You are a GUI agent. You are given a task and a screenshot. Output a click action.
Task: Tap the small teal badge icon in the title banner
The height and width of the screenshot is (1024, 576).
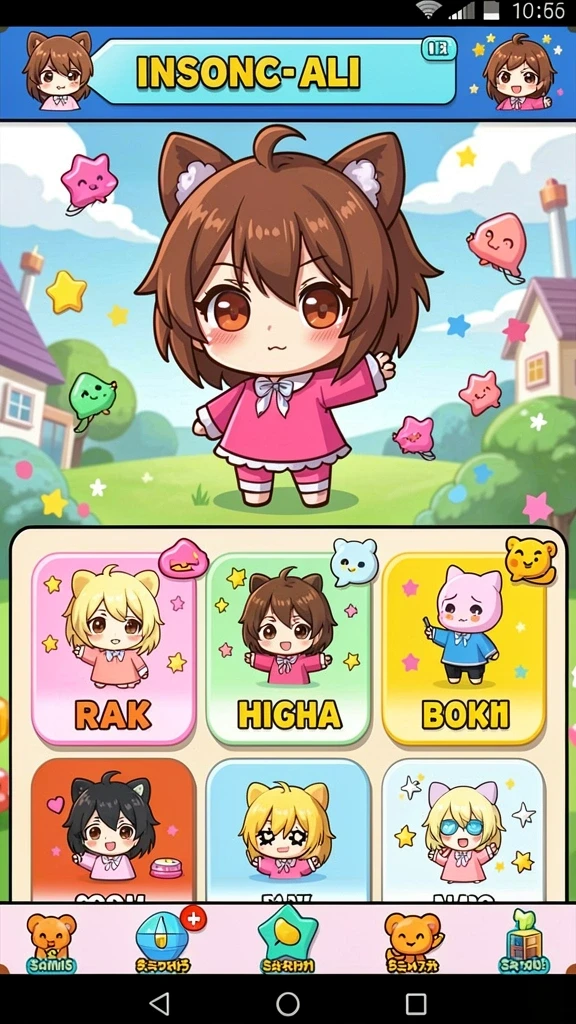tap(438, 48)
